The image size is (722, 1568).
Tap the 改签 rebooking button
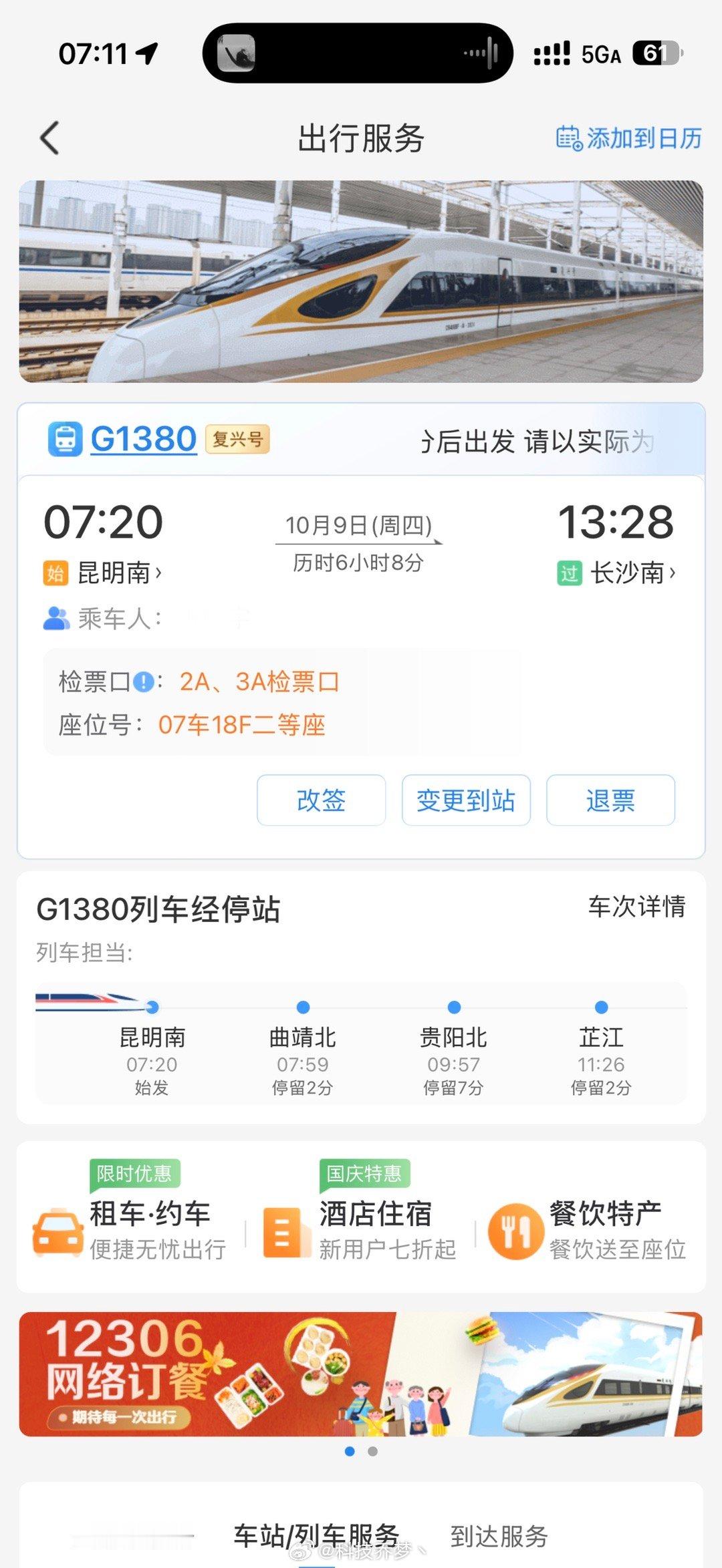[322, 800]
